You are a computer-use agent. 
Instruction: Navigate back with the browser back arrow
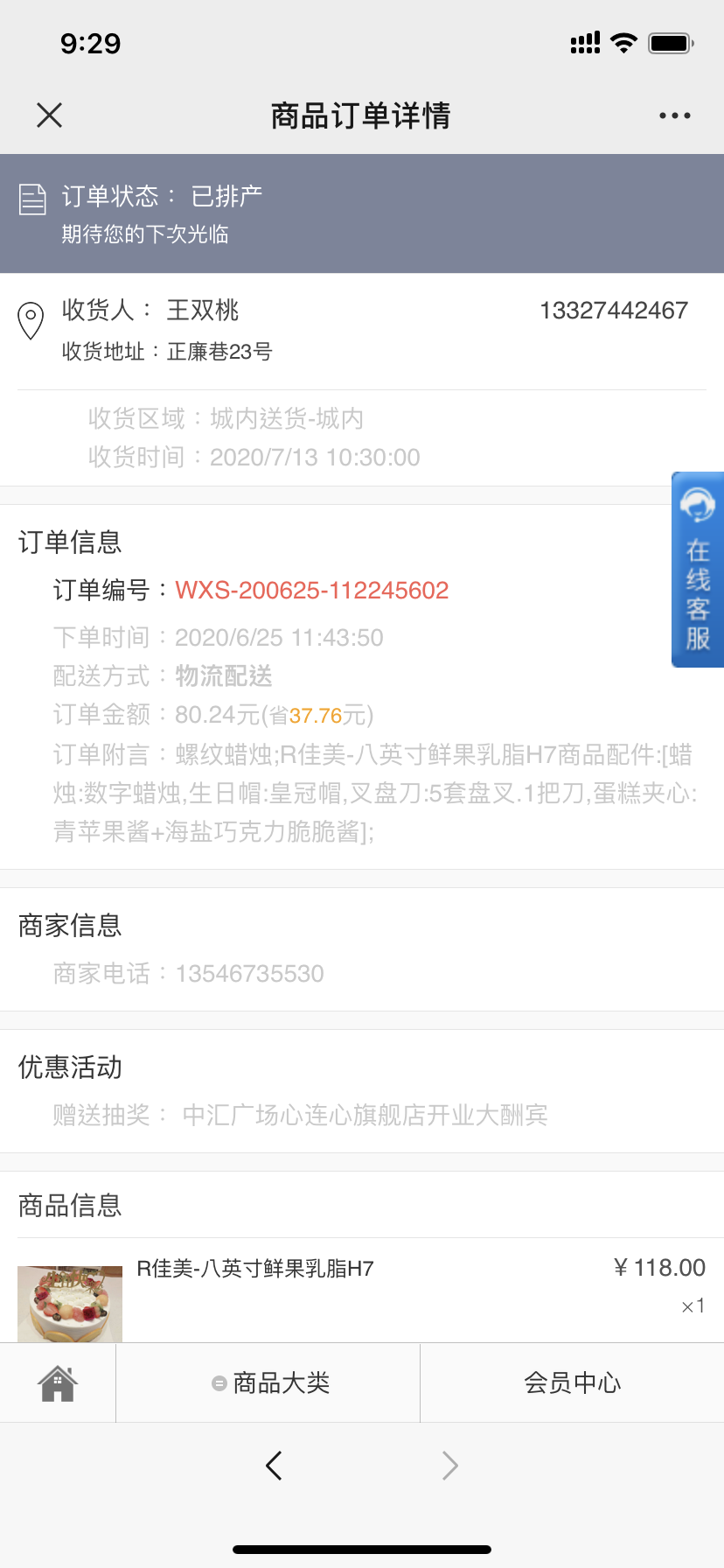click(275, 1465)
